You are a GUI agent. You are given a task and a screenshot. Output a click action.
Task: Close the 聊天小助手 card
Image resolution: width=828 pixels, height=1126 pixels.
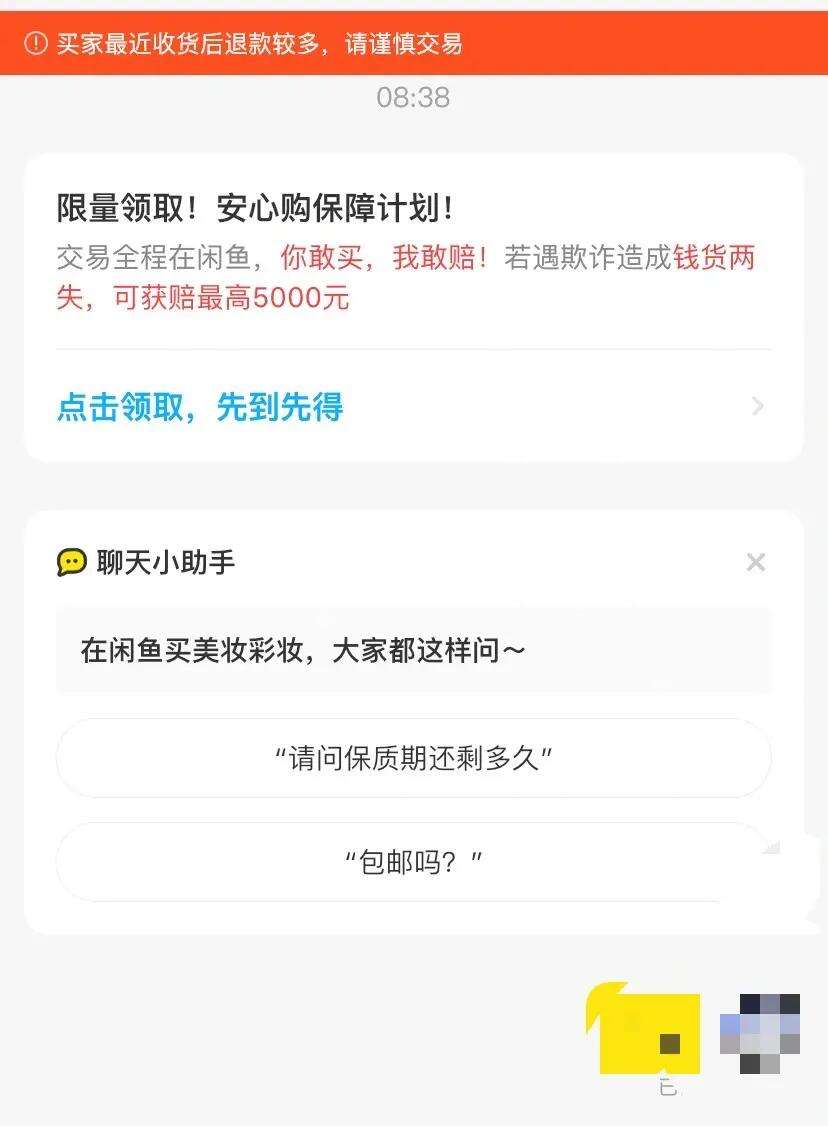tap(756, 562)
